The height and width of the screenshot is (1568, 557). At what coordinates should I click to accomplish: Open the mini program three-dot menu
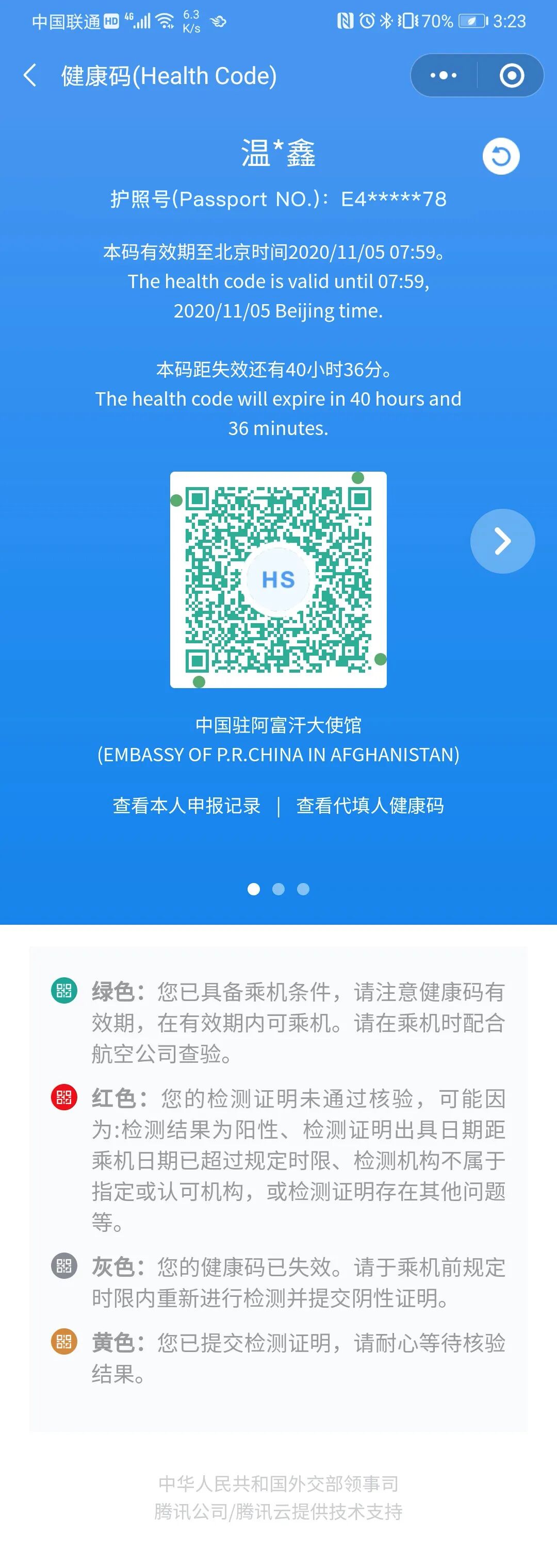(x=443, y=75)
